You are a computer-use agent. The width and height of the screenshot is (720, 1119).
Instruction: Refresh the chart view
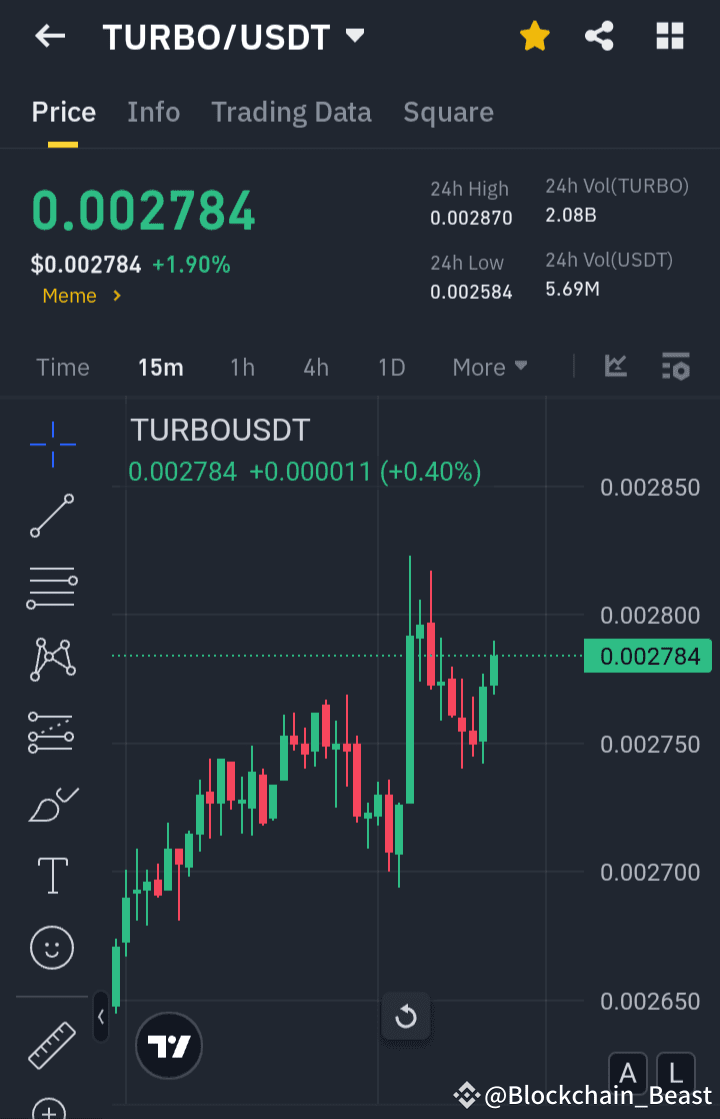(406, 1016)
